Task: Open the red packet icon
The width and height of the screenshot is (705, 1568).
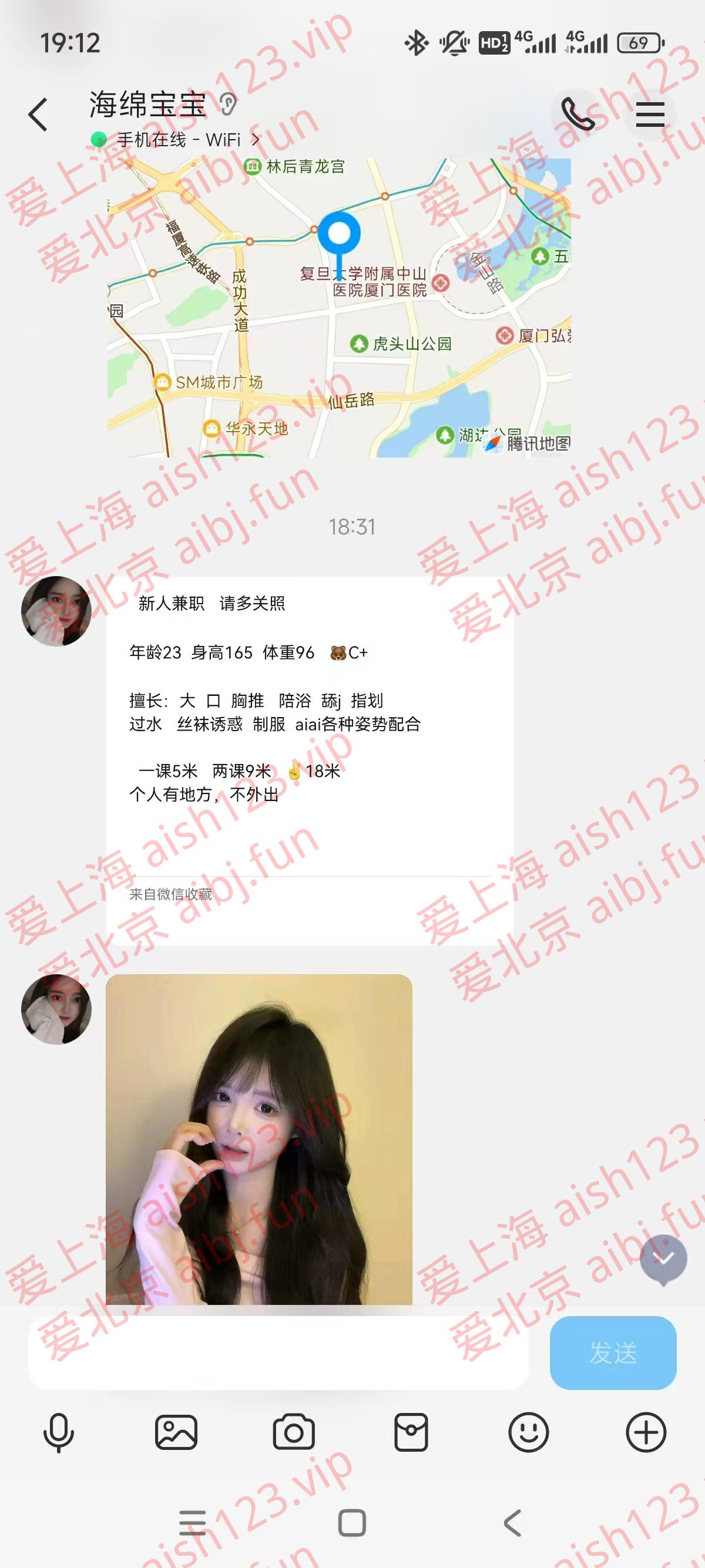Action: click(411, 1433)
